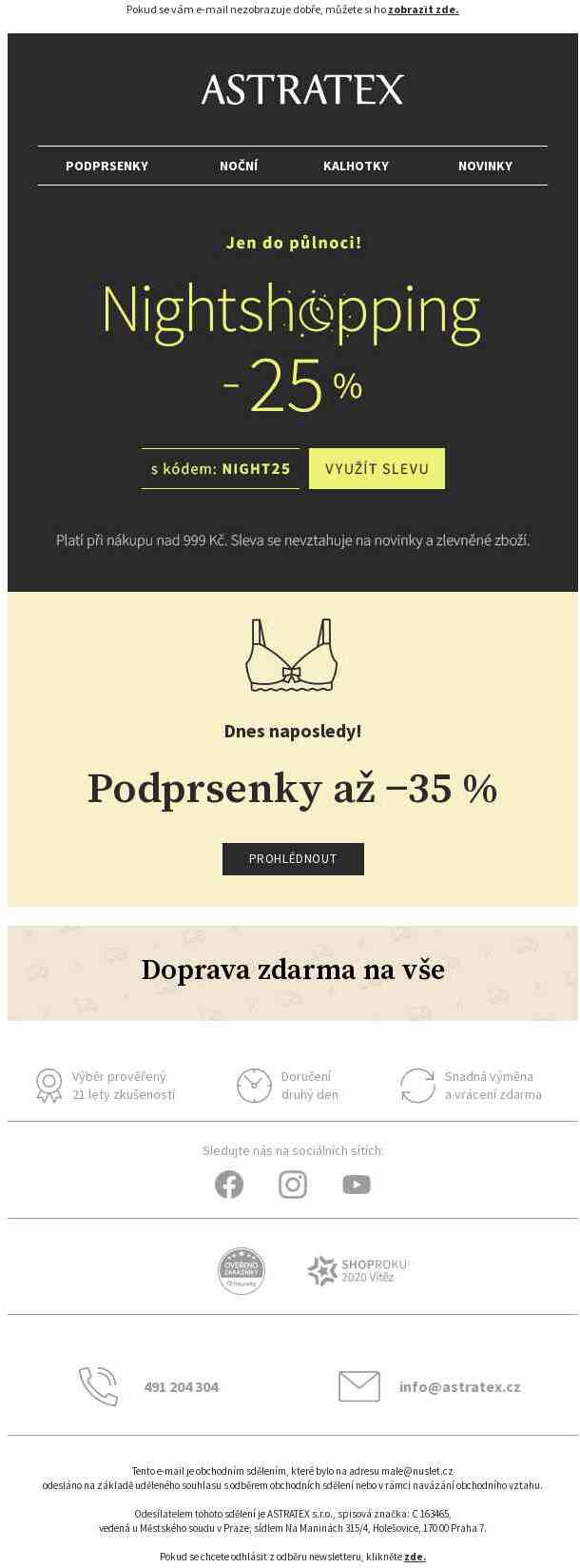Screen dimensions: 580x1568
Task: Unsubscribe via the 'zde' link
Action: coord(415,1557)
